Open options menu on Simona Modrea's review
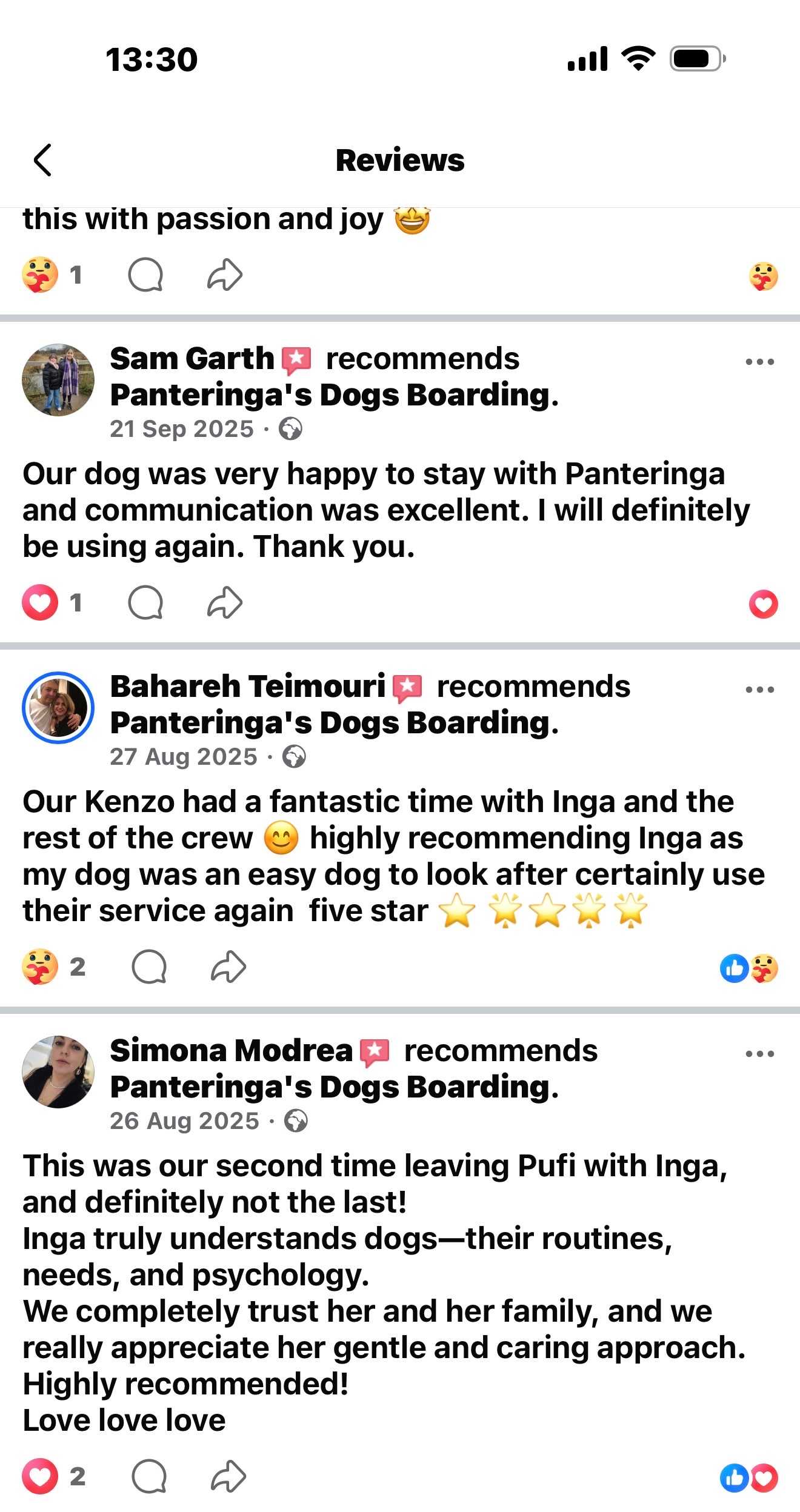This screenshot has height=1512, width=800. [759, 1054]
